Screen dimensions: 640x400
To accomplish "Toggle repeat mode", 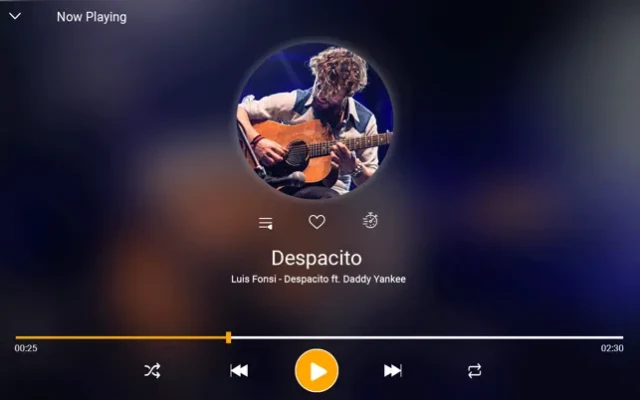I will tap(474, 371).
